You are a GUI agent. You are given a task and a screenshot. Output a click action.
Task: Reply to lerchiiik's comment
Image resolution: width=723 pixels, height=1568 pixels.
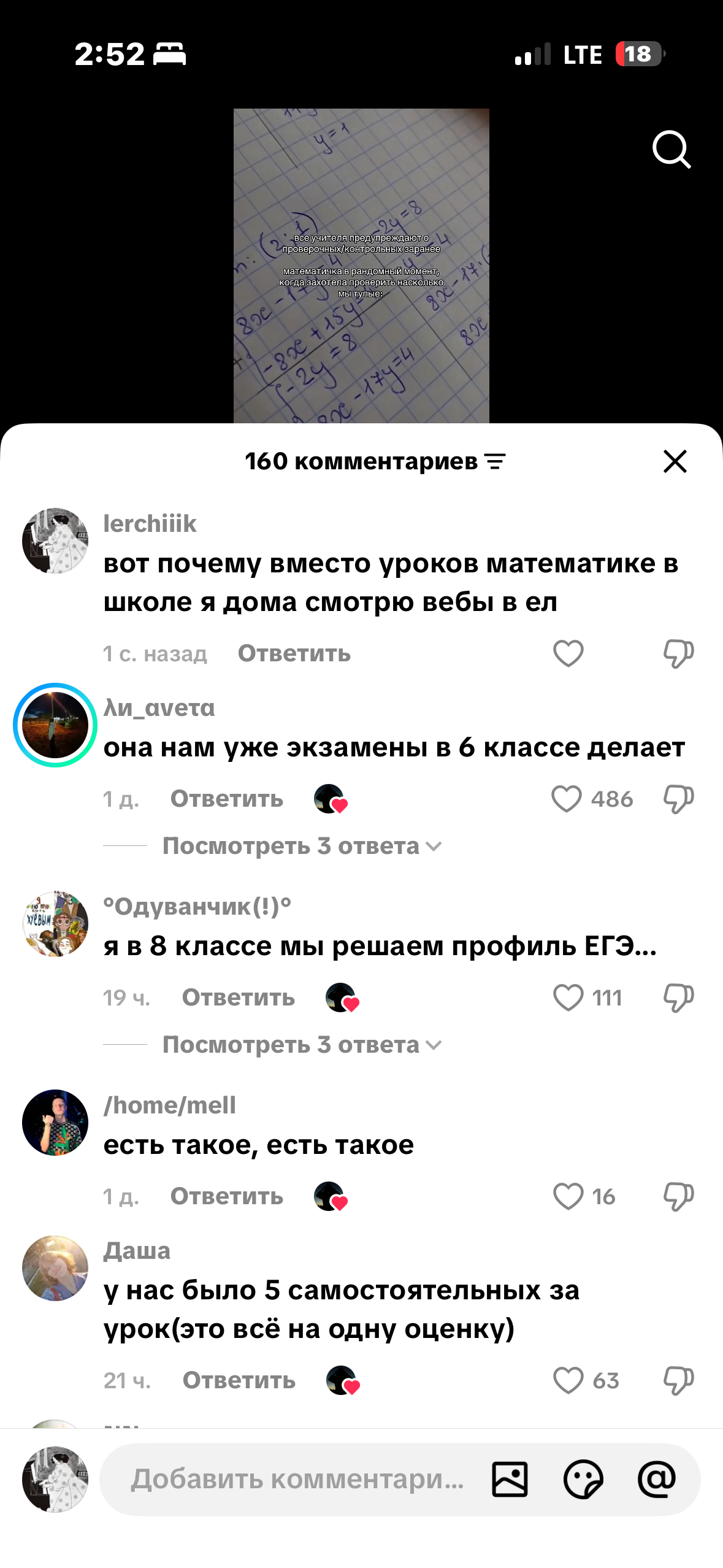click(x=294, y=653)
